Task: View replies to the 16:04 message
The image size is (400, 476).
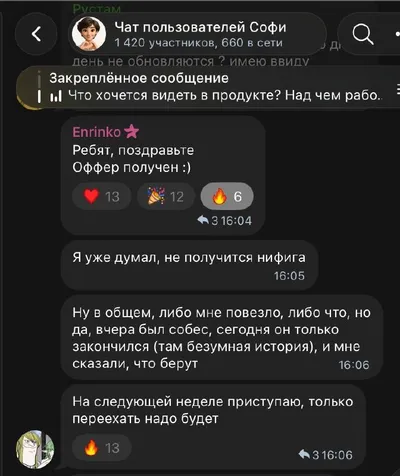Action: coord(207,220)
